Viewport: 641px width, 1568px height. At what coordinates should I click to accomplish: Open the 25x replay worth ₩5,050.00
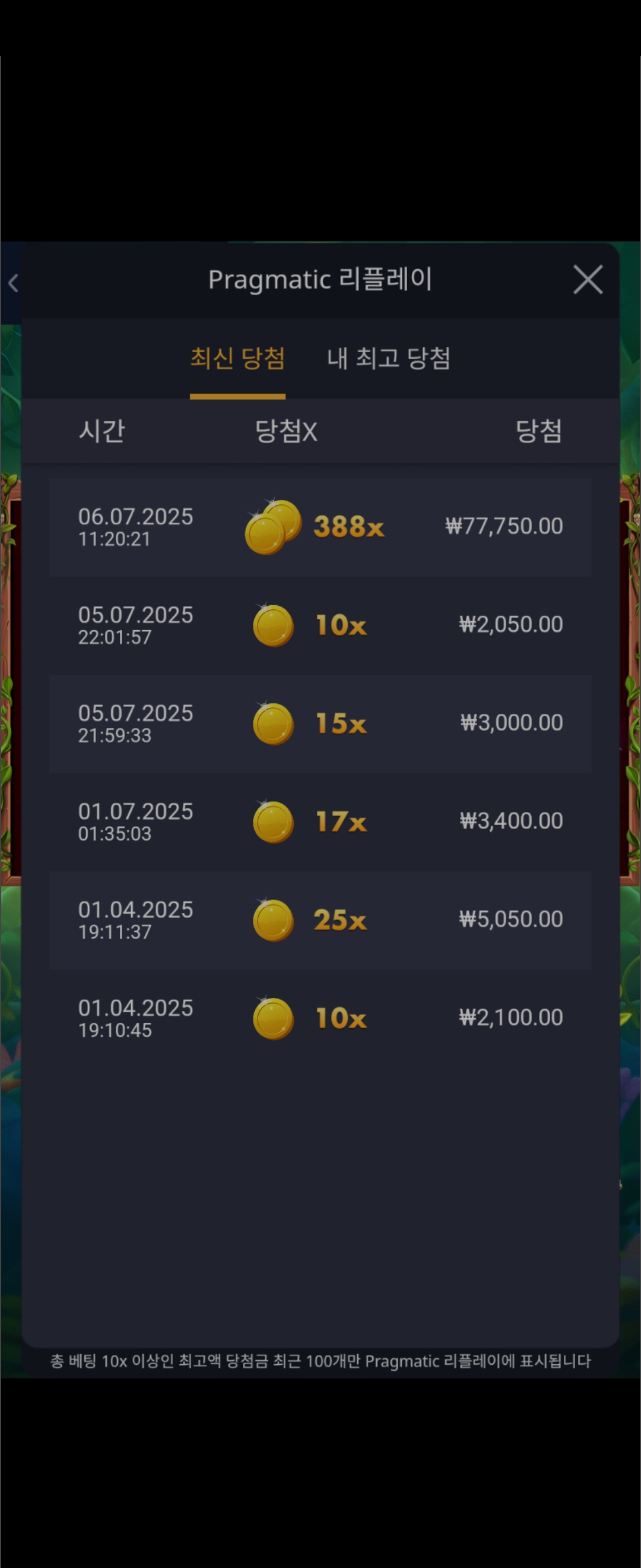coord(320,920)
